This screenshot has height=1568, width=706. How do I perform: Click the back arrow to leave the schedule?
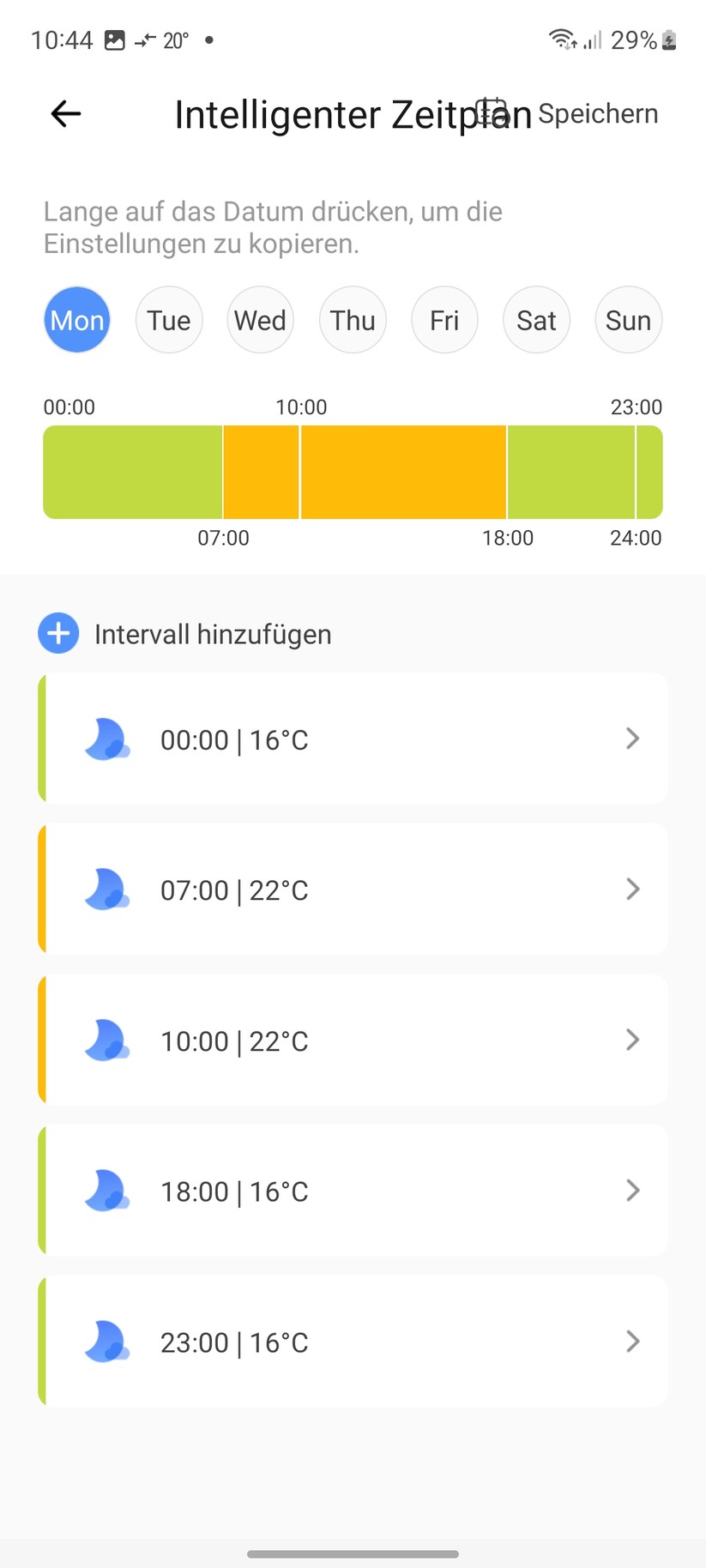[x=64, y=113]
